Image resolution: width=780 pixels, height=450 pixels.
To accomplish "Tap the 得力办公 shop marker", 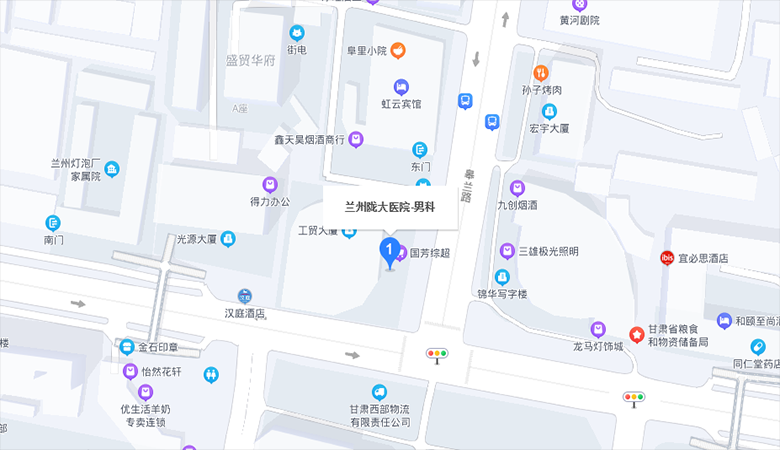I will (x=269, y=184).
